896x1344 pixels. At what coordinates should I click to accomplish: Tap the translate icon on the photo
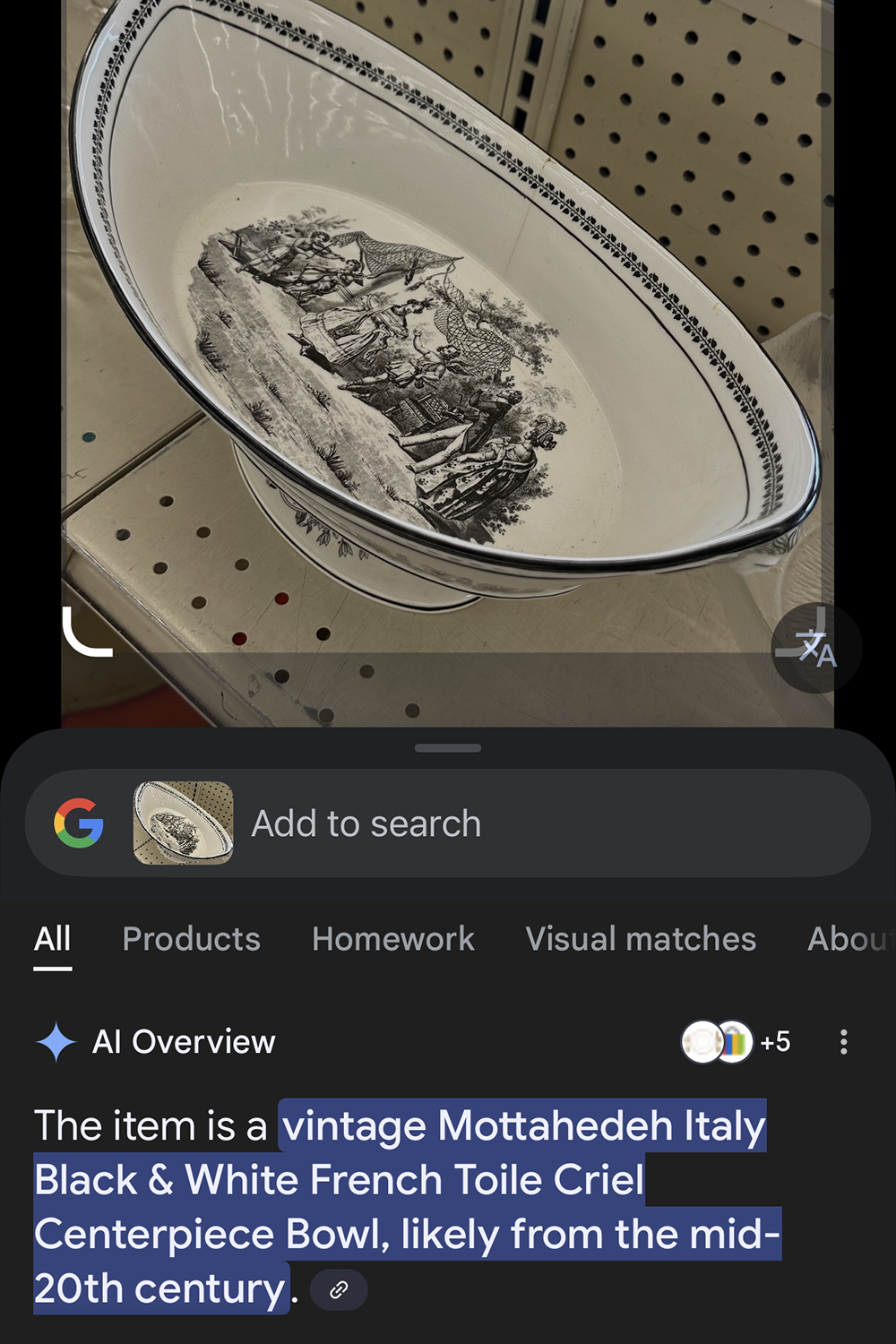click(x=816, y=648)
